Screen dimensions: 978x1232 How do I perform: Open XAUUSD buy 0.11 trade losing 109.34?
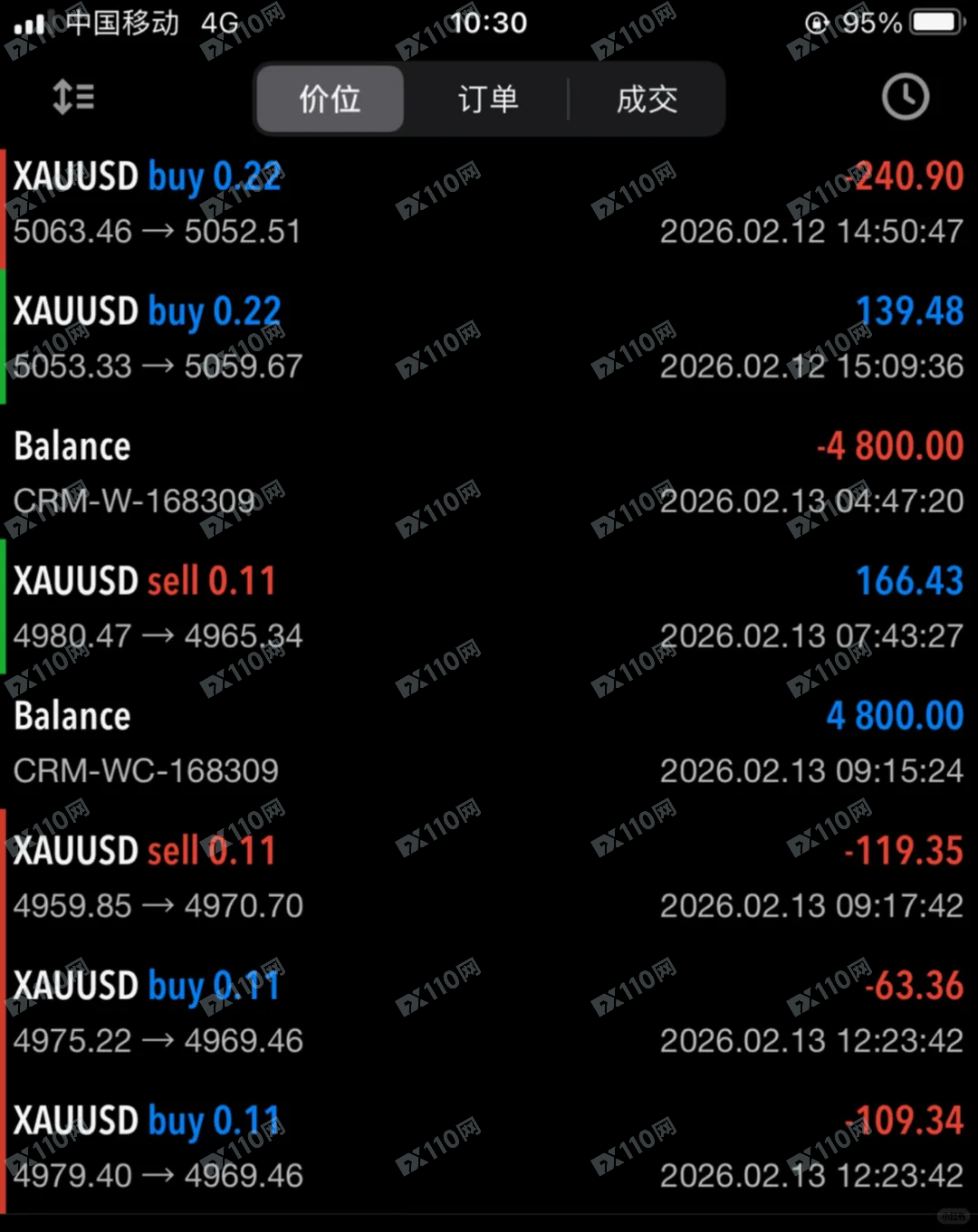pyautogui.click(x=489, y=1147)
